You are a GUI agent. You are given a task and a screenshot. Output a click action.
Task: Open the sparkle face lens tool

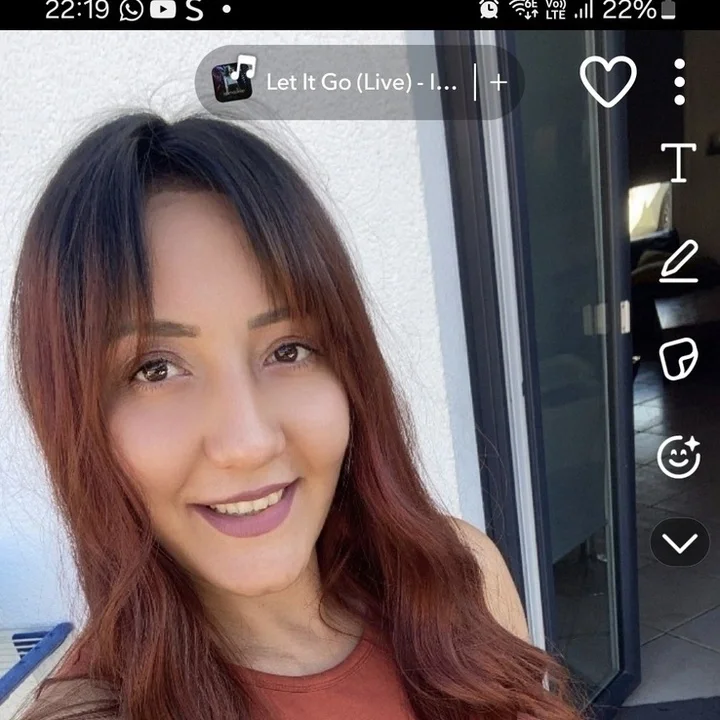(x=679, y=456)
